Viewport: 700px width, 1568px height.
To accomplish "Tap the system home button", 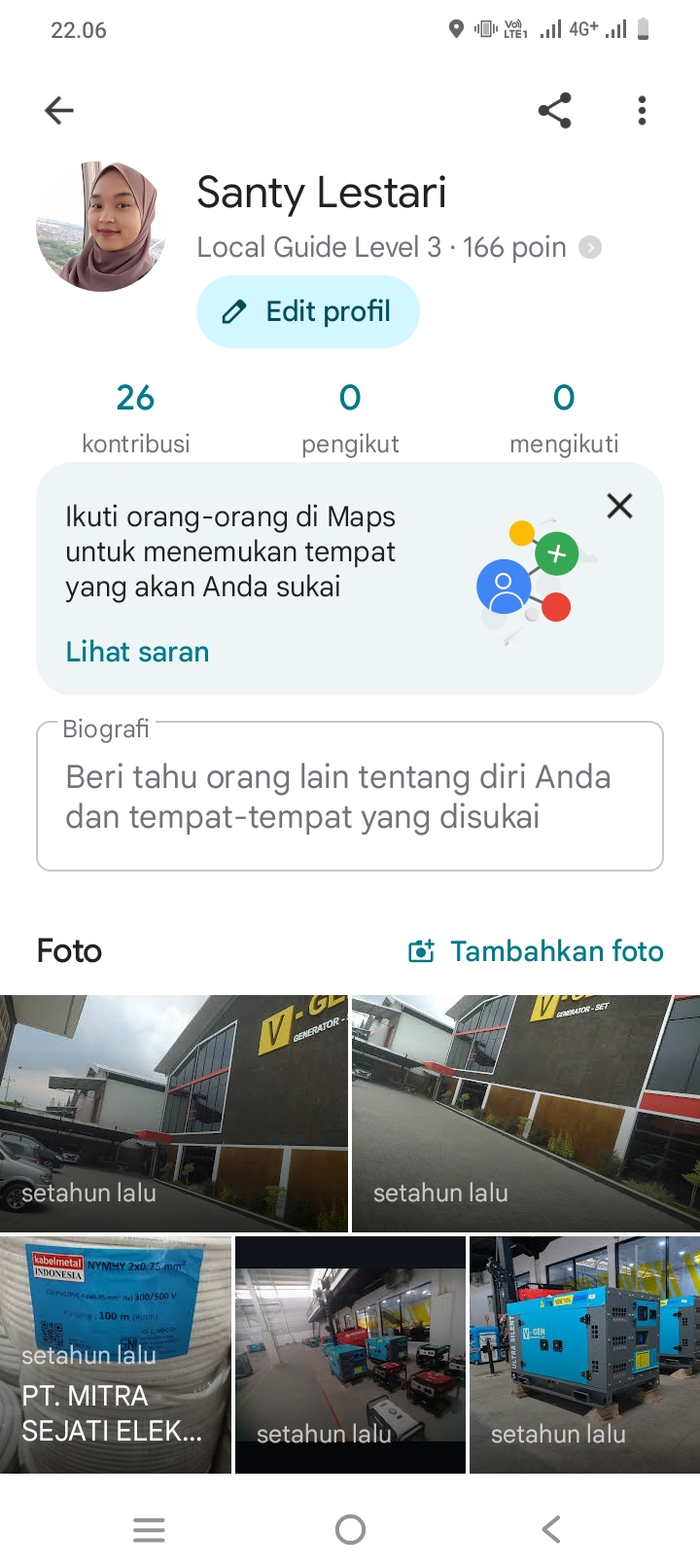I will (350, 1530).
